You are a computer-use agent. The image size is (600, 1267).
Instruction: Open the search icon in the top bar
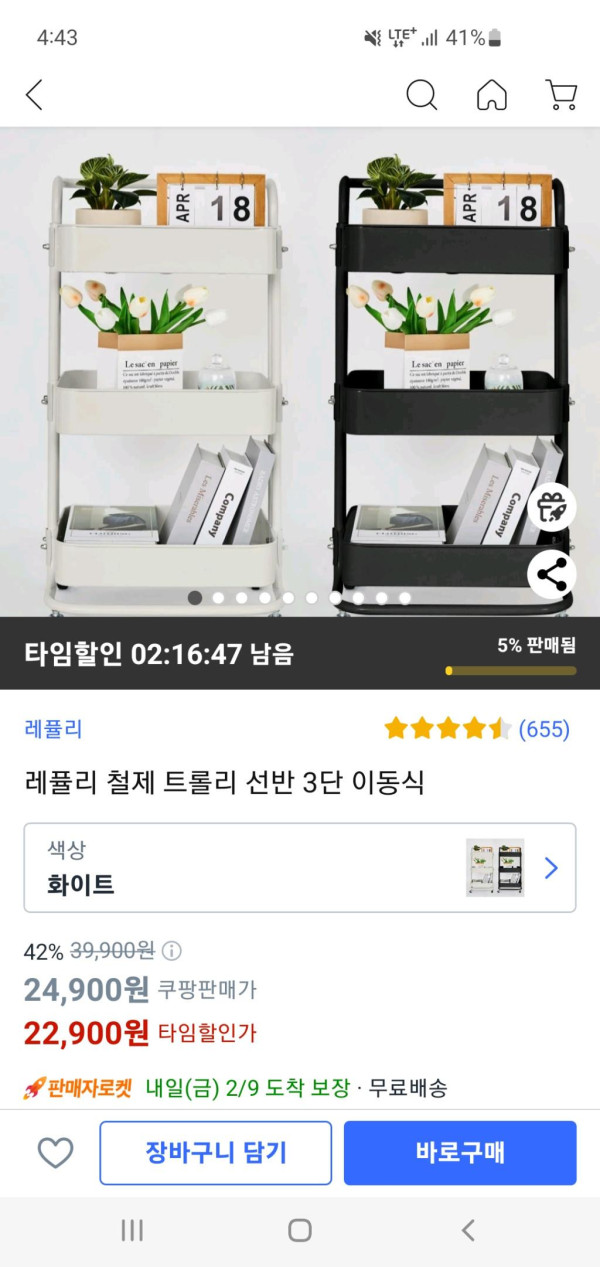click(422, 95)
